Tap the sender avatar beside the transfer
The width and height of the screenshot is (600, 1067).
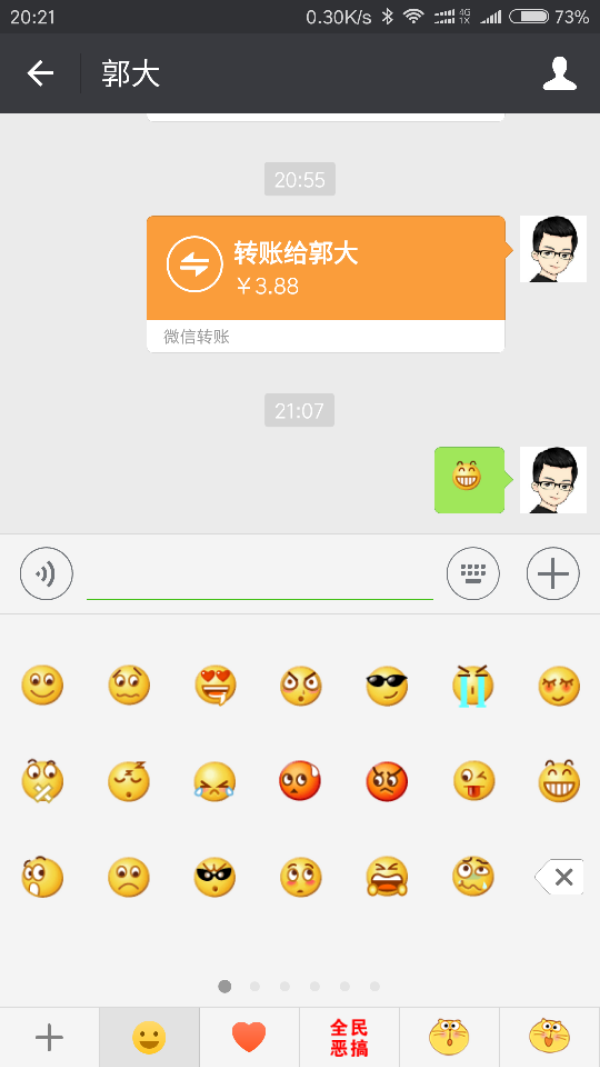(x=553, y=249)
